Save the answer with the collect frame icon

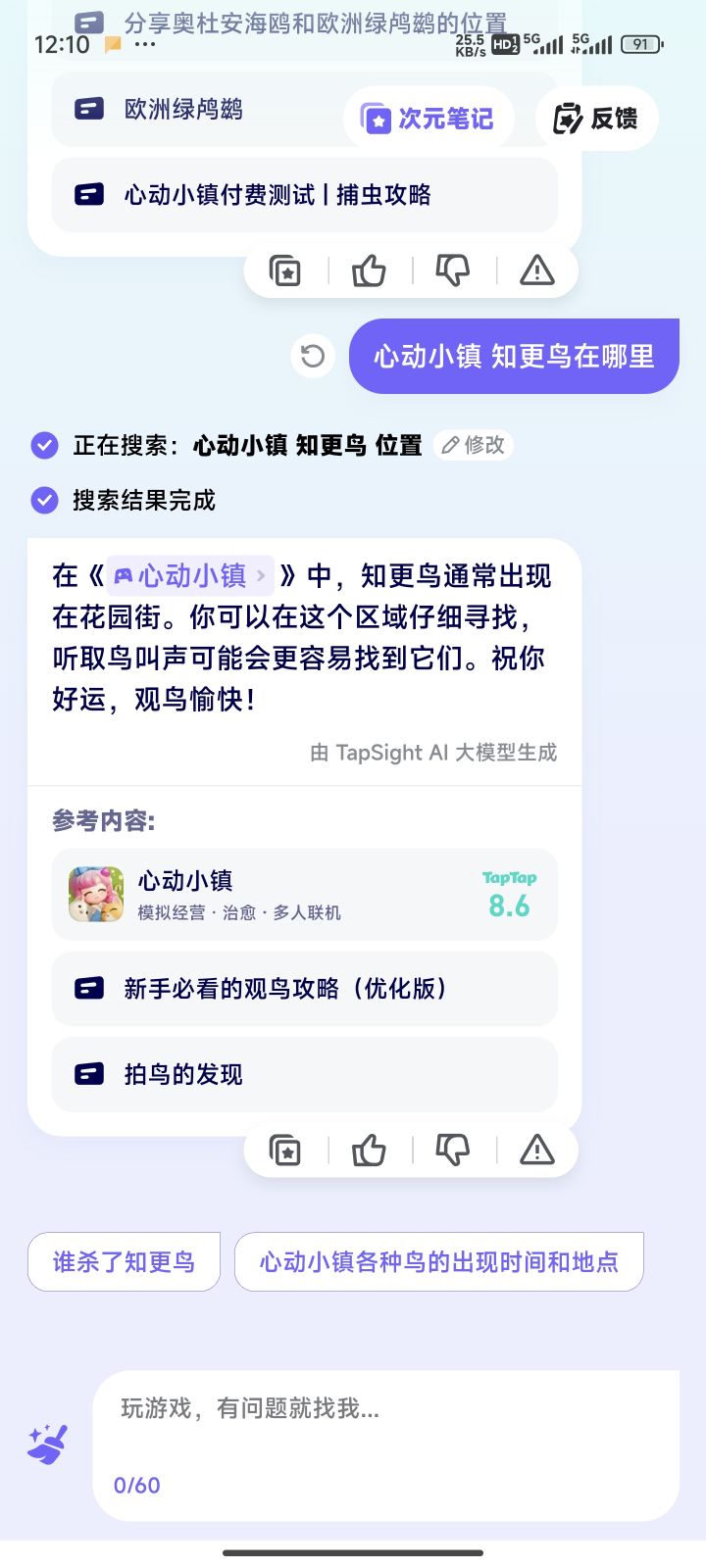(283, 1149)
